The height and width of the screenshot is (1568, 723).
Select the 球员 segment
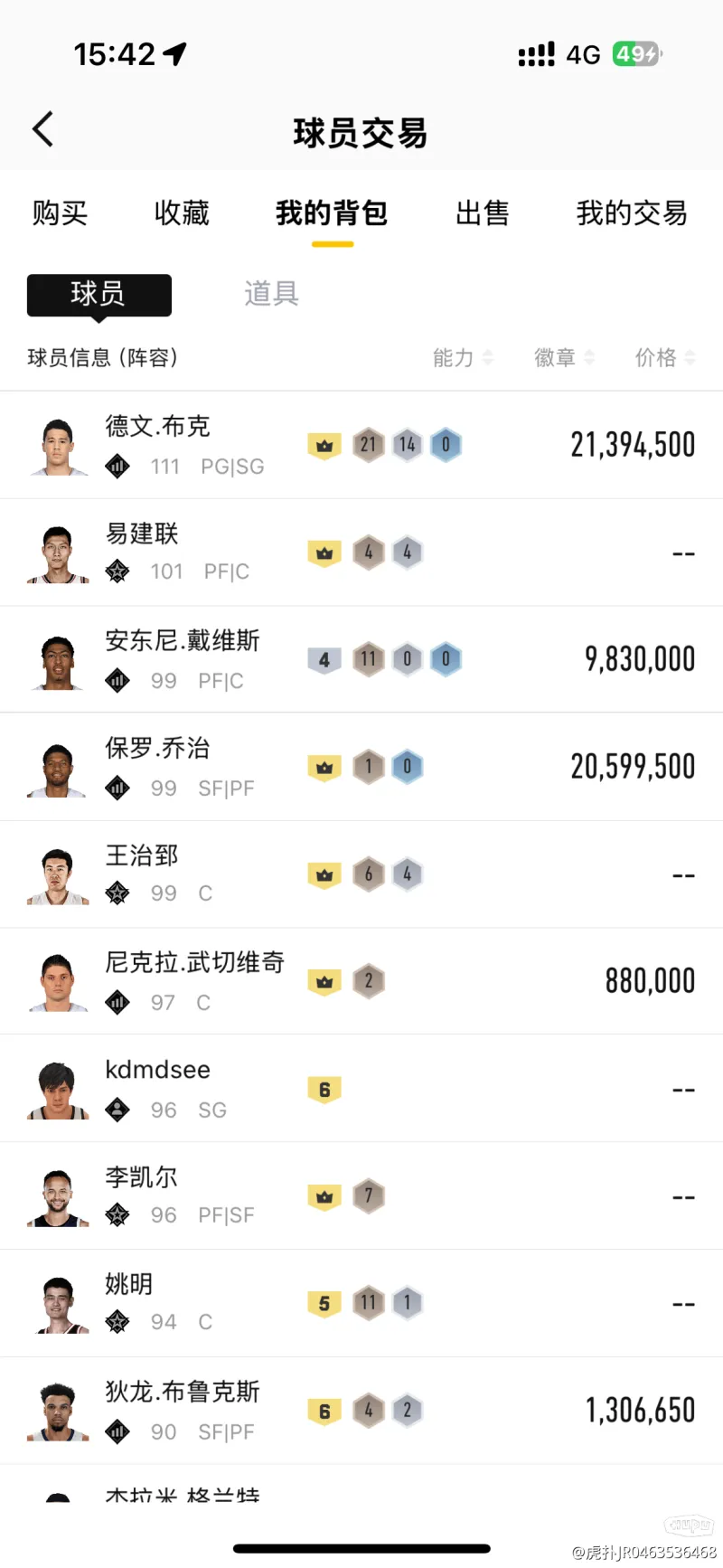coord(99,294)
